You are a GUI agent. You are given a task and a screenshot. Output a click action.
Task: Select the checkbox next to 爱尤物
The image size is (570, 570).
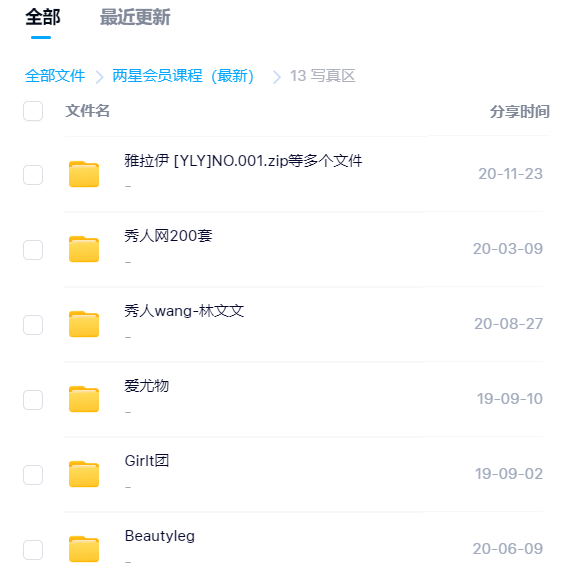33,400
